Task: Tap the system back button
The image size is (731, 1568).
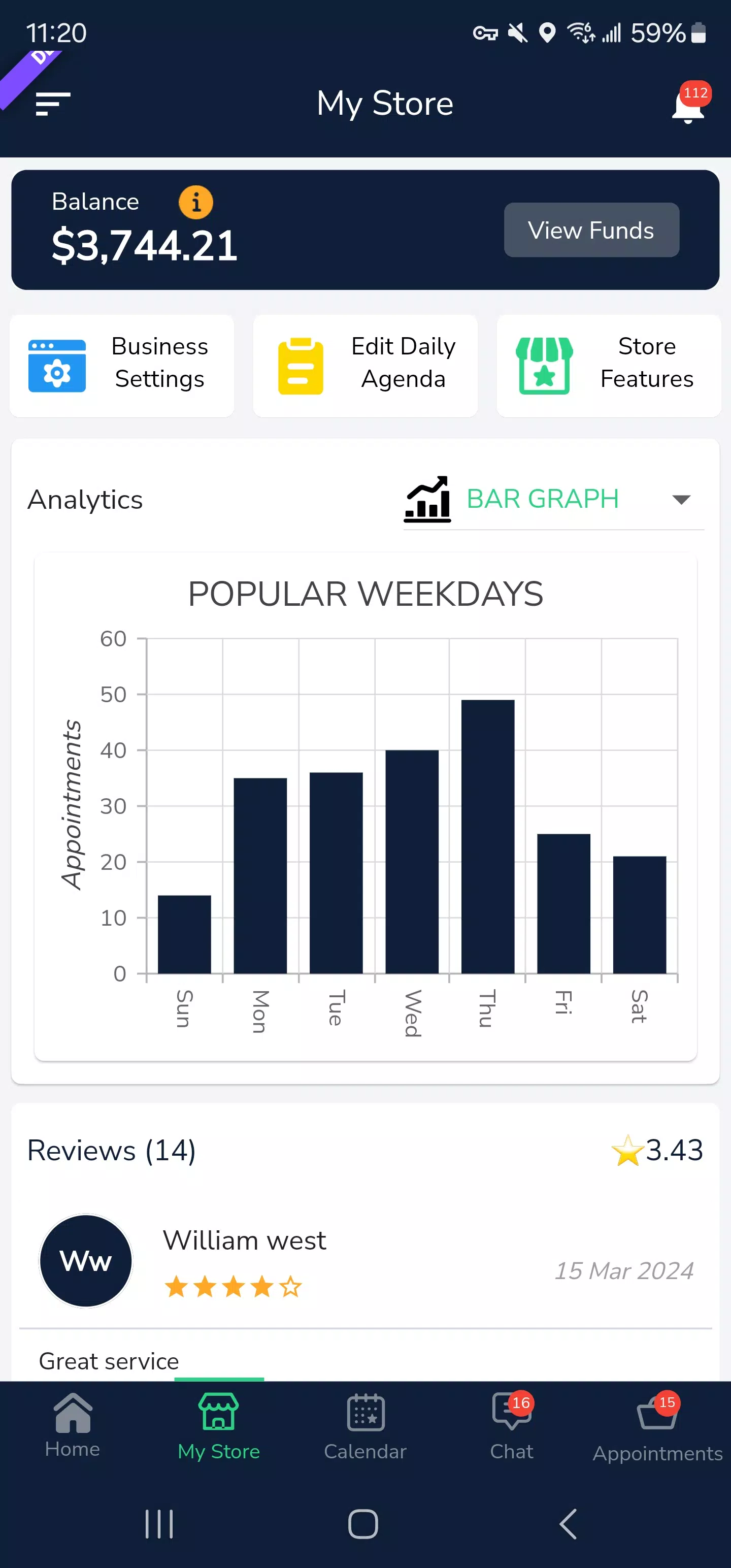Action: [x=568, y=1523]
